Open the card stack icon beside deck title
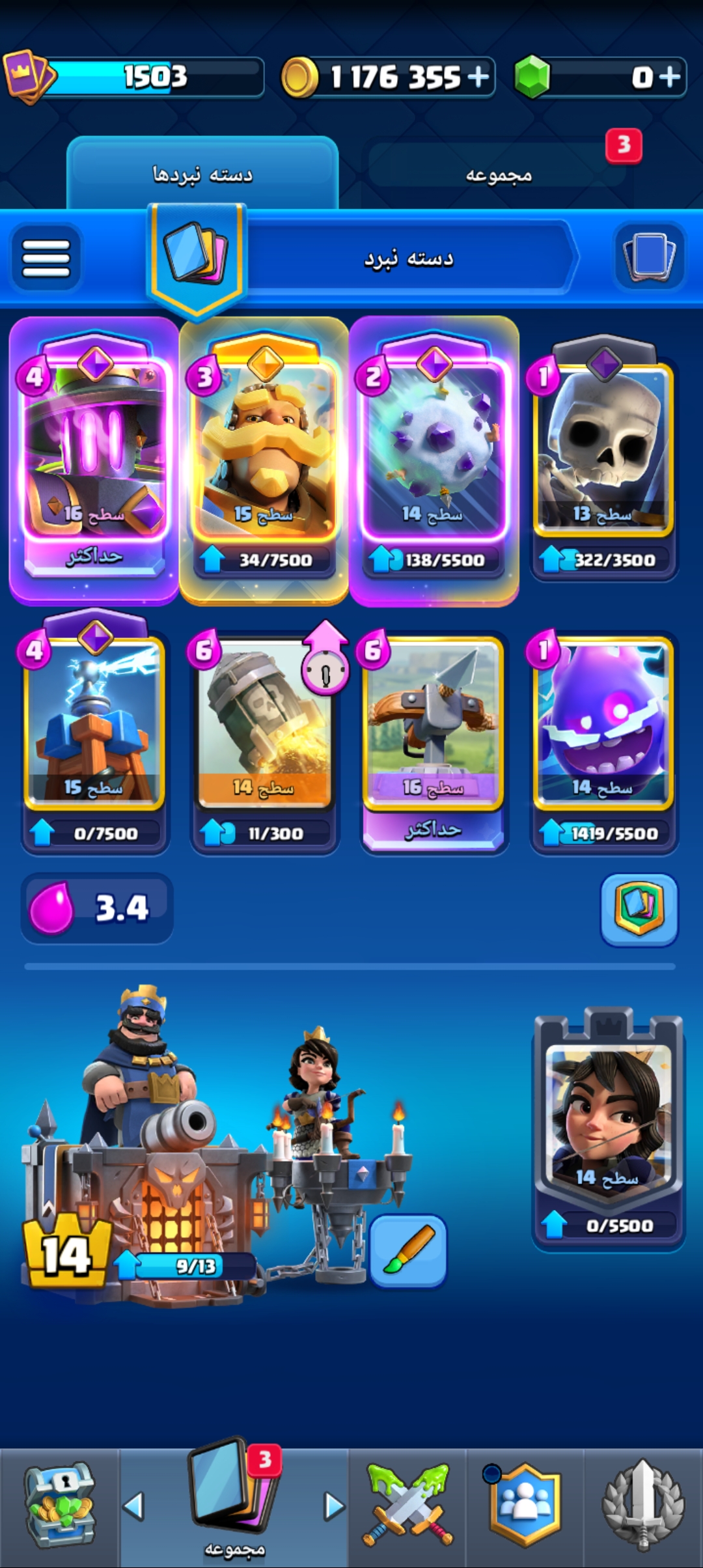Viewport: 703px width, 1568px height. coord(649,257)
